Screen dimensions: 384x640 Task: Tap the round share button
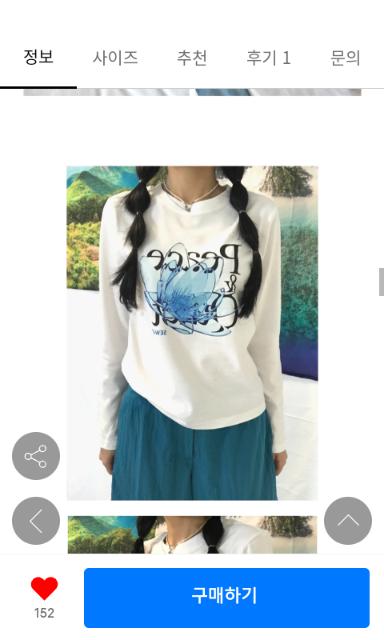point(36,456)
